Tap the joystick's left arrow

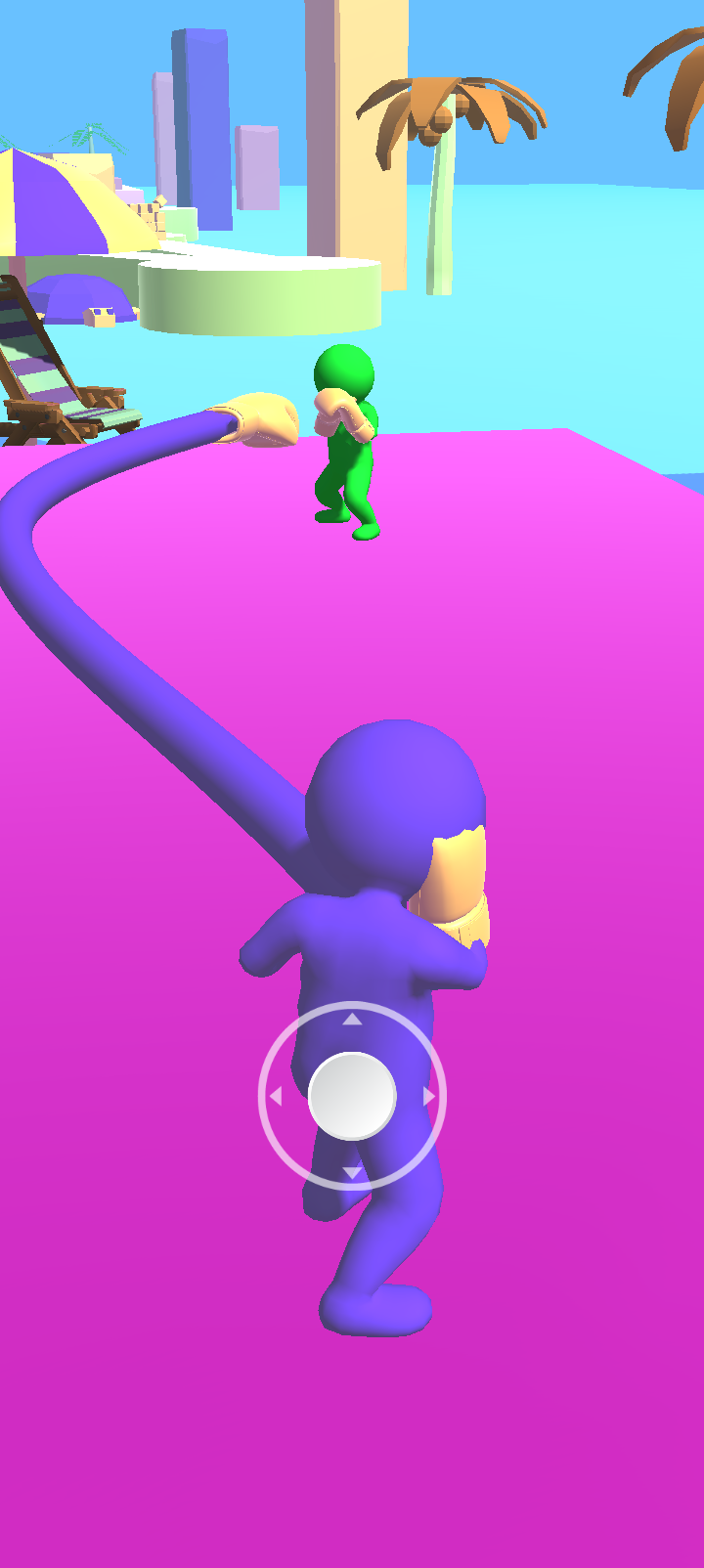pos(276,1096)
